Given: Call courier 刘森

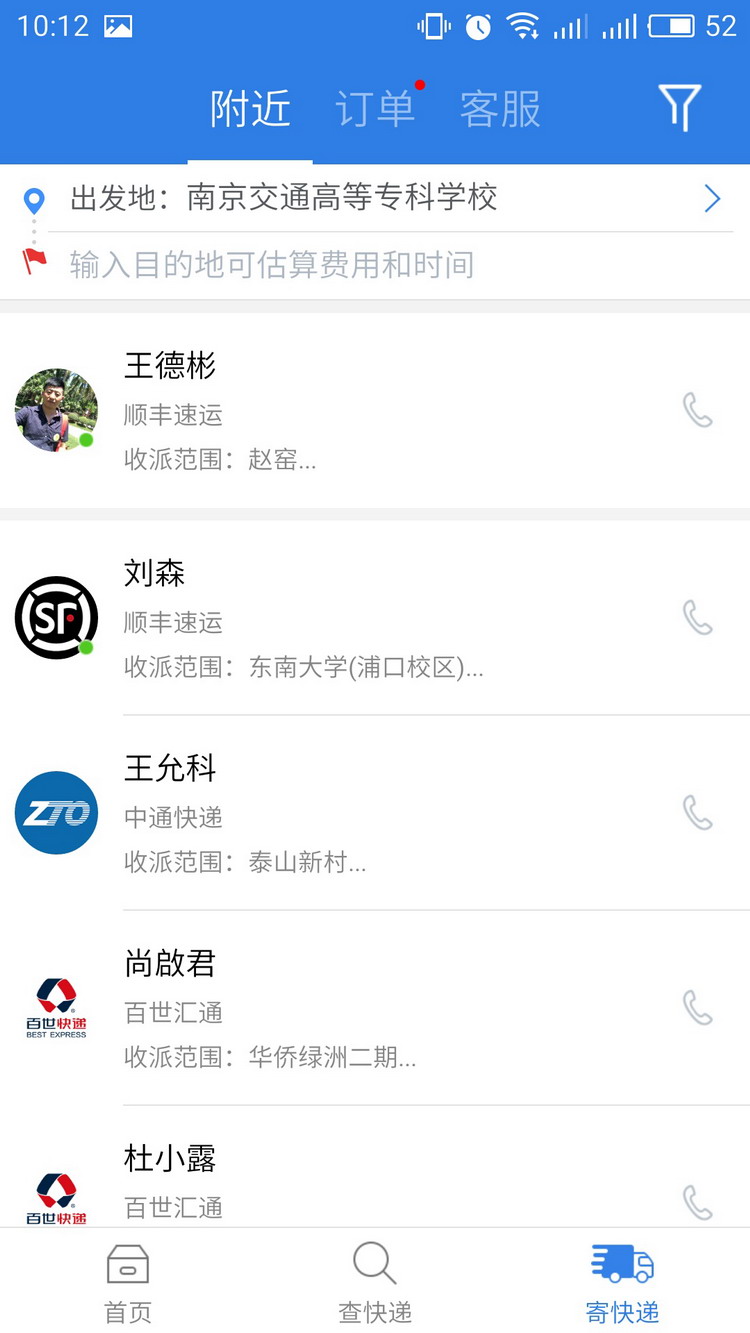Looking at the screenshot, I should click(697, 618).
